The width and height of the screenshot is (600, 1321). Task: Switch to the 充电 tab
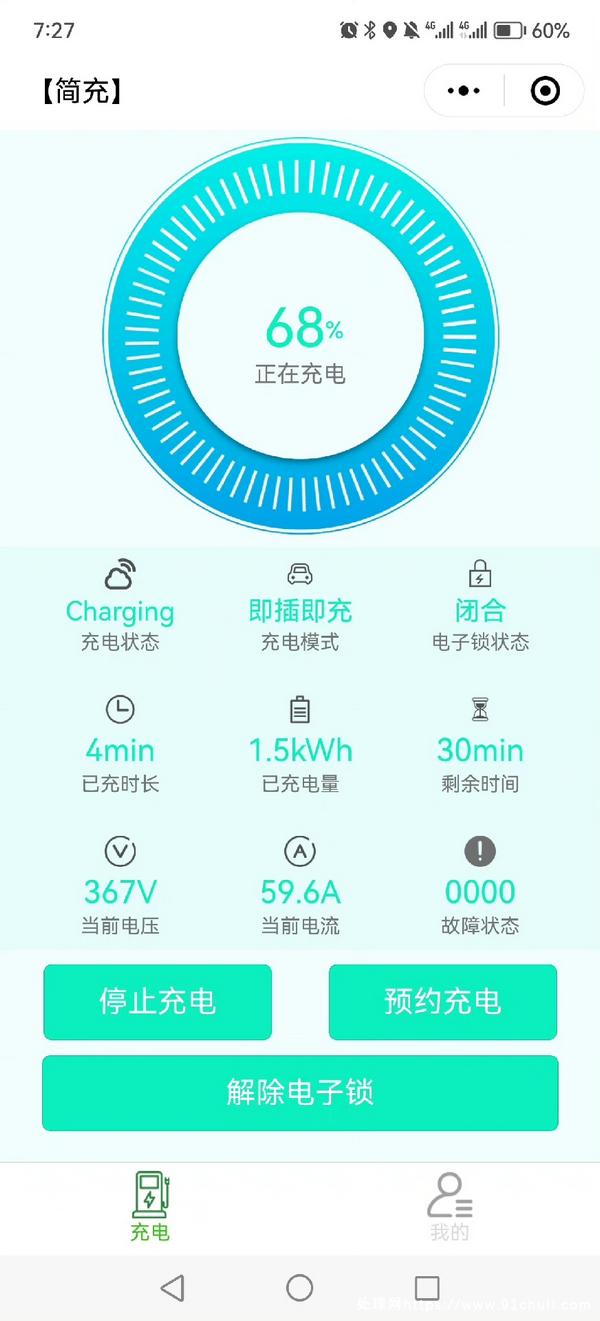pyautogui.click(x=150, y=1207)
